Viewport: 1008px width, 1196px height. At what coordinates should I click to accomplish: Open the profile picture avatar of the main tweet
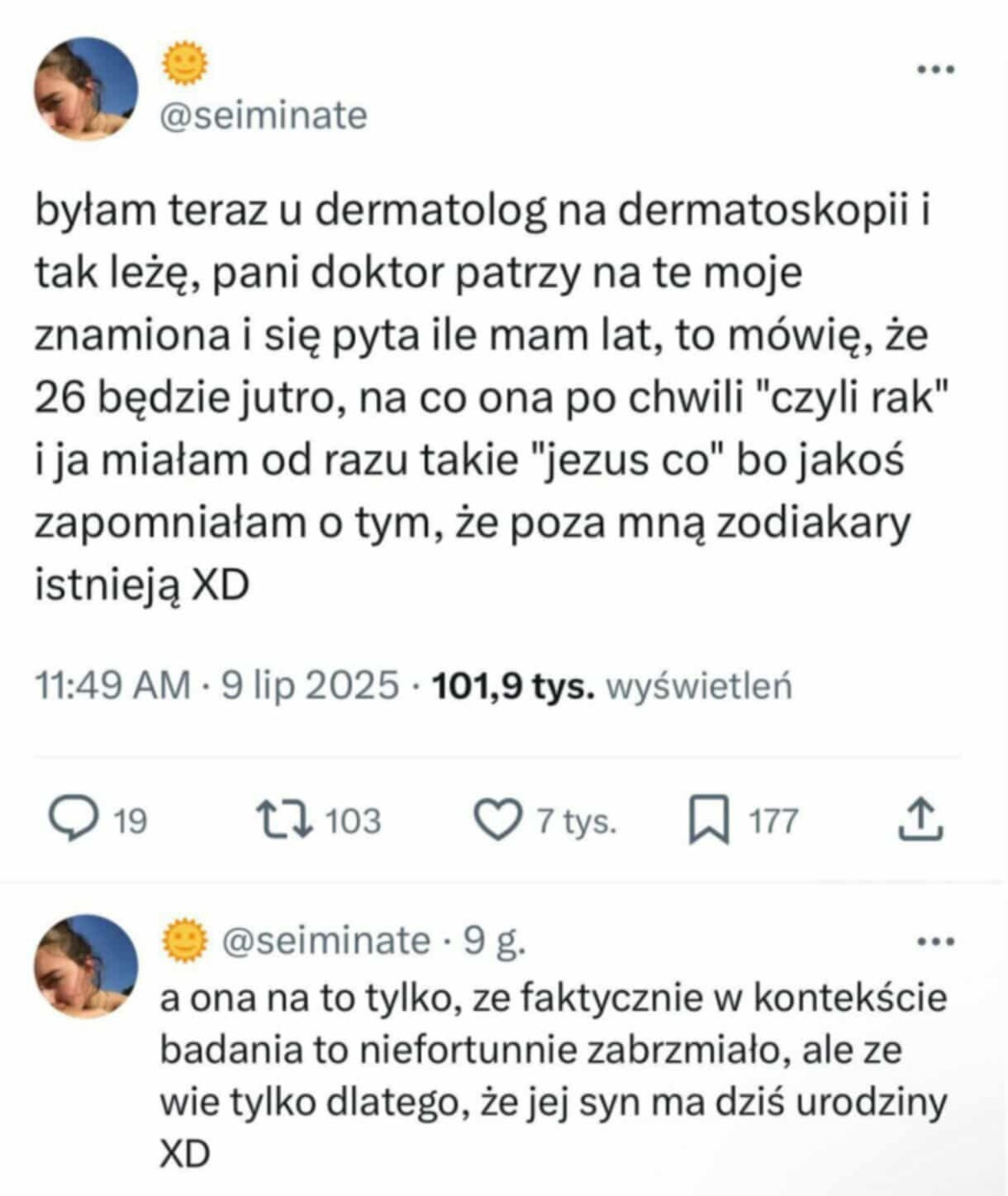(88, 88)
